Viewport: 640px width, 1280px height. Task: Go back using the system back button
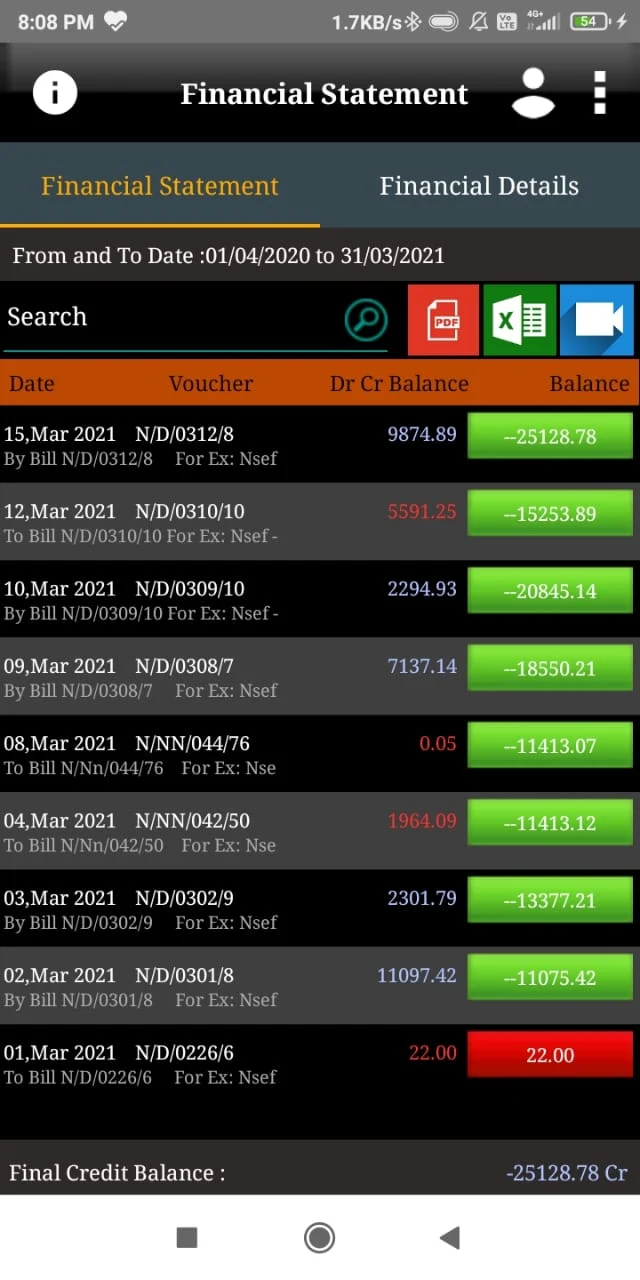pyautogui.click(x=450, y=1238)
